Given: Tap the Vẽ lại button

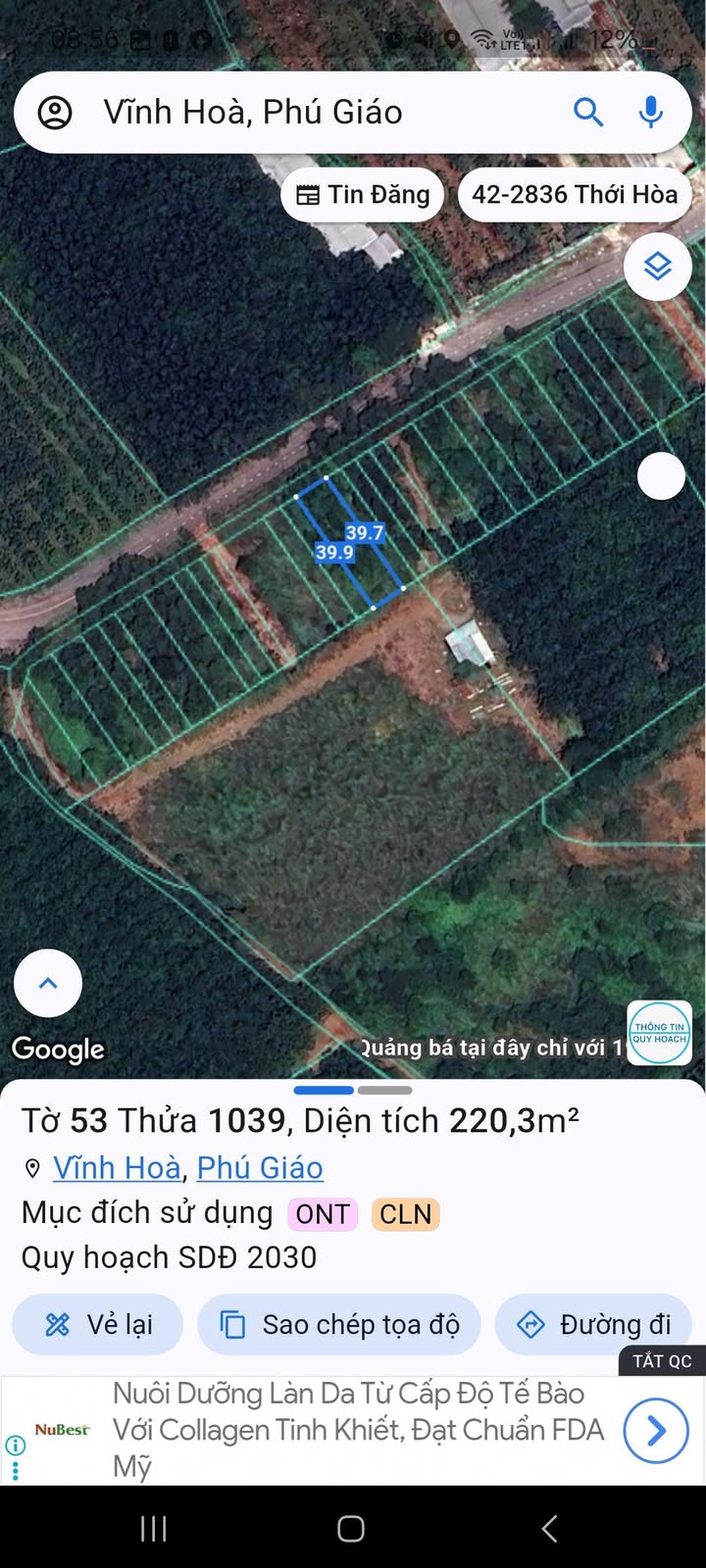Looking at the screenshot, I should pyautogui.click(x=98, y=1325).
